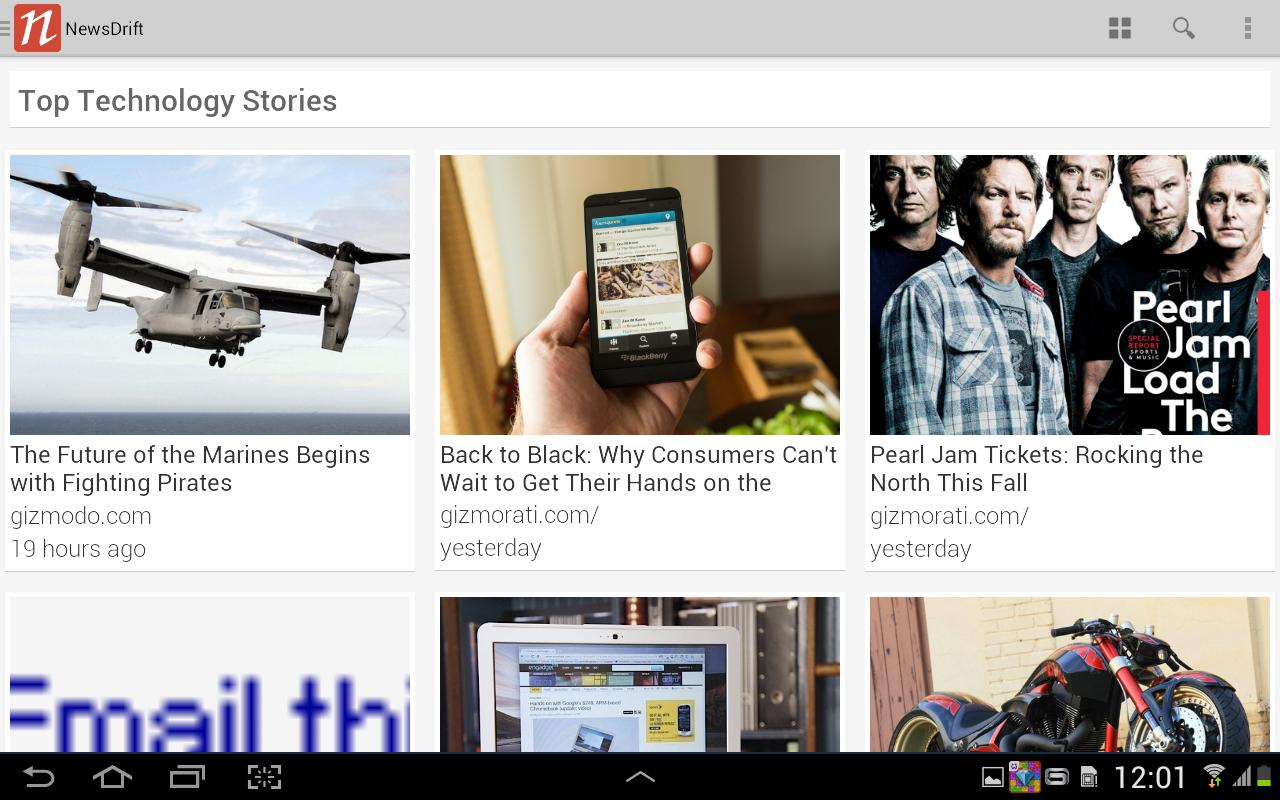Switch to the grid view
Image resolution: width=1280 pixels, height=800 pixels.
[x=1119, y=28]
